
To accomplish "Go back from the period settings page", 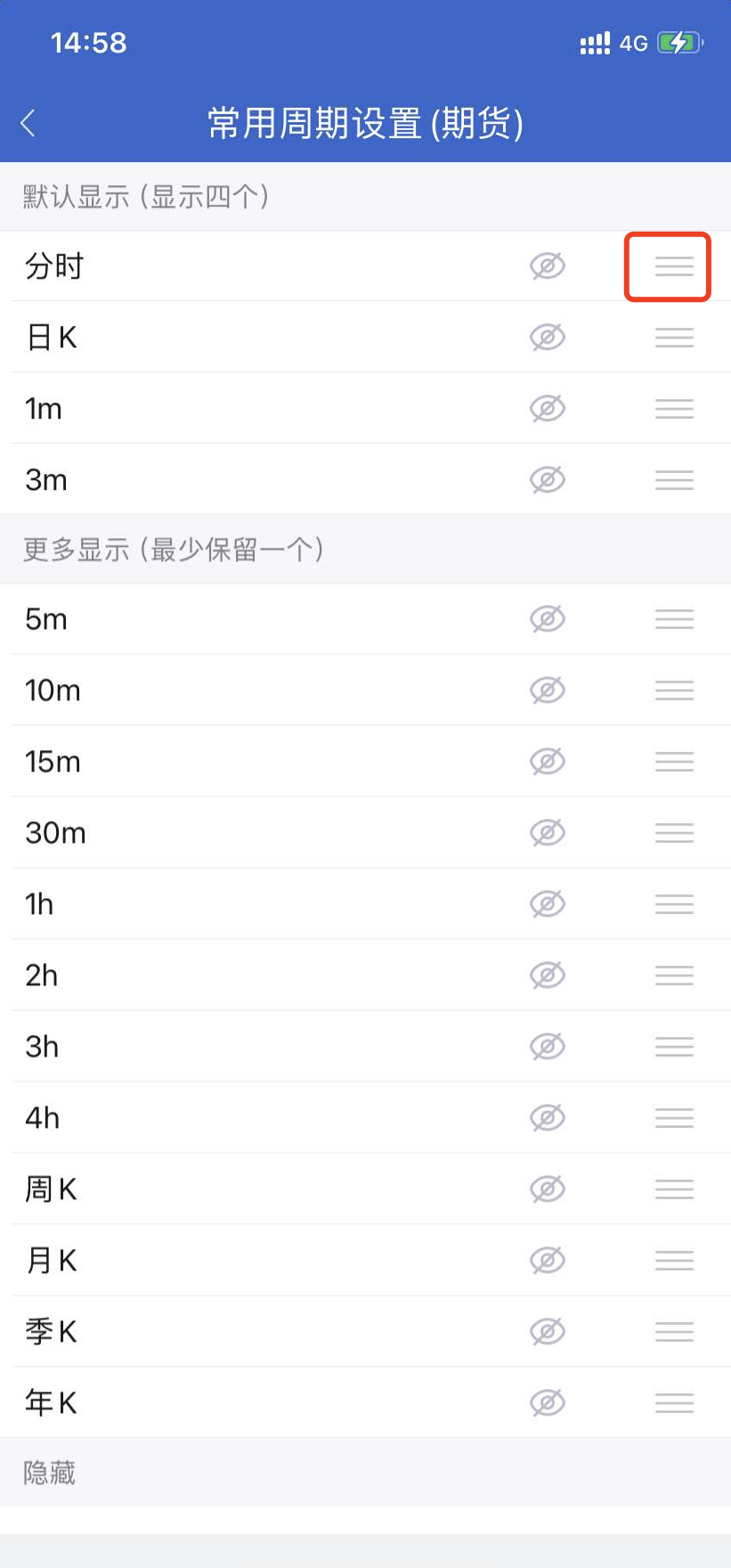I will point(28,123).
